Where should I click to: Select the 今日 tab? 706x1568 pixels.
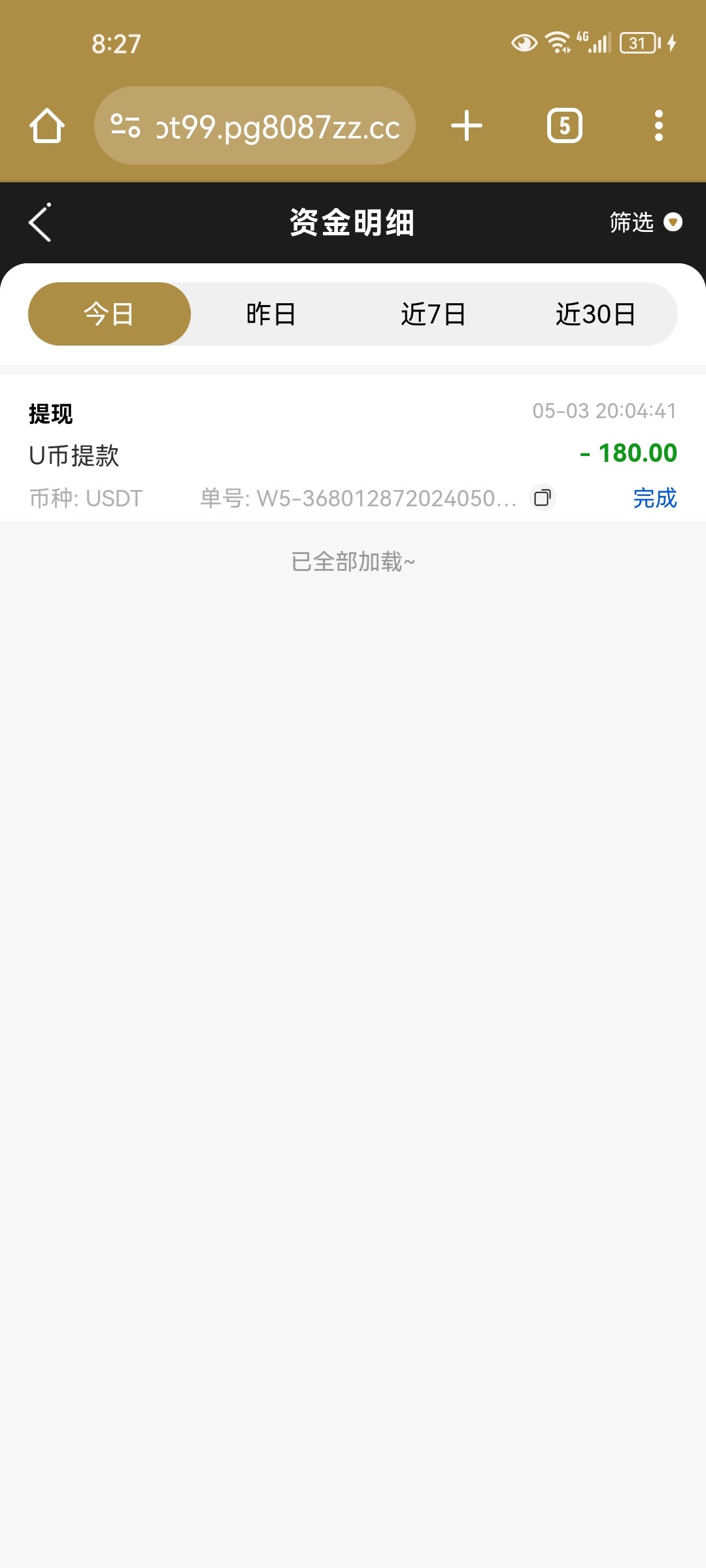coord(109,314)
